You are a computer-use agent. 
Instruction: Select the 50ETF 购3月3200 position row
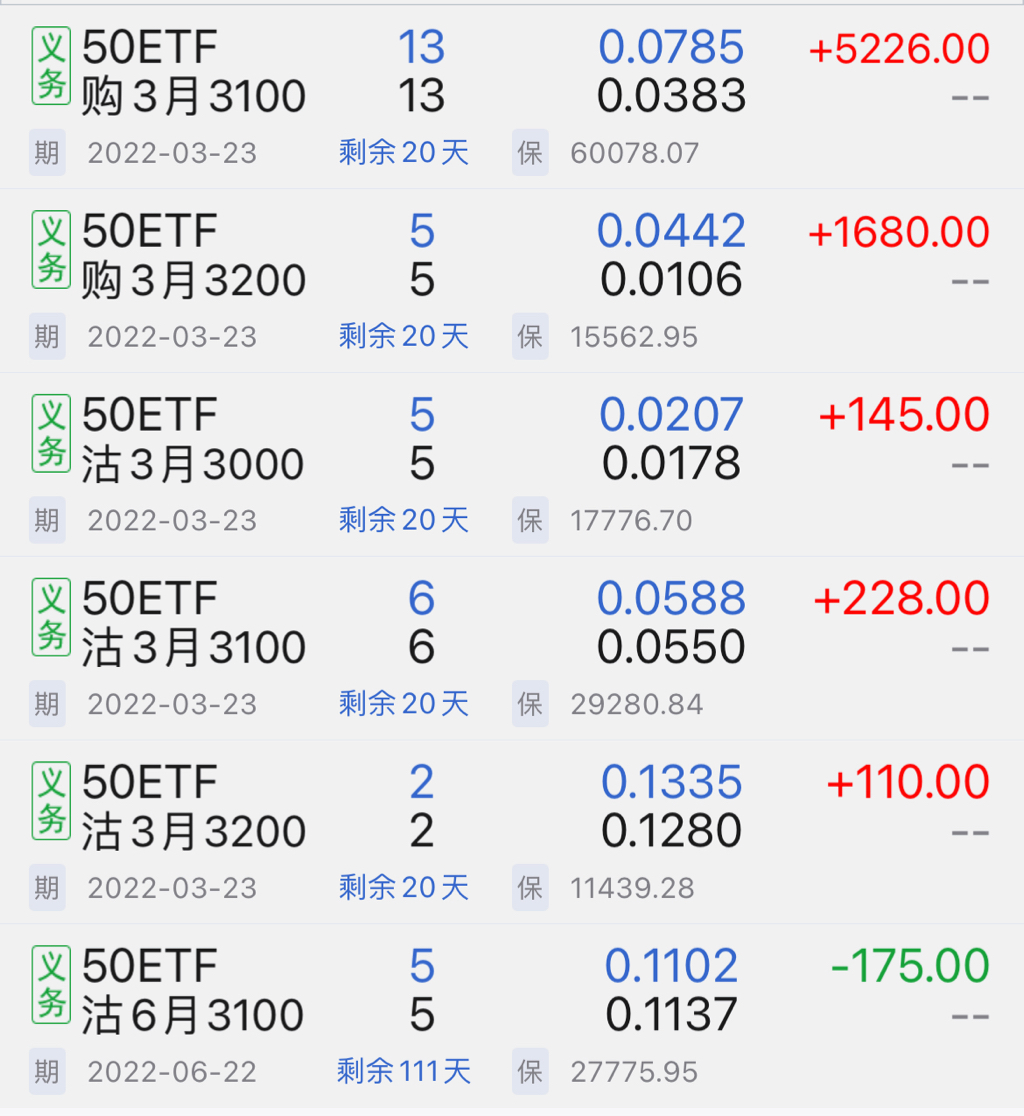(194, 257)
